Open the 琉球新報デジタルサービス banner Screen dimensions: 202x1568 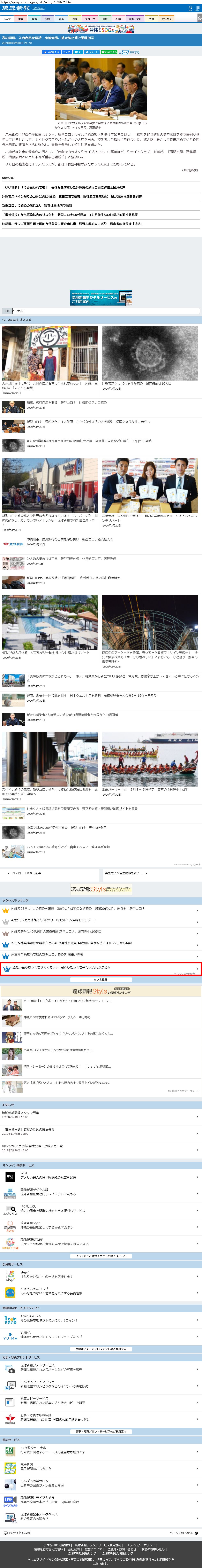101,298
